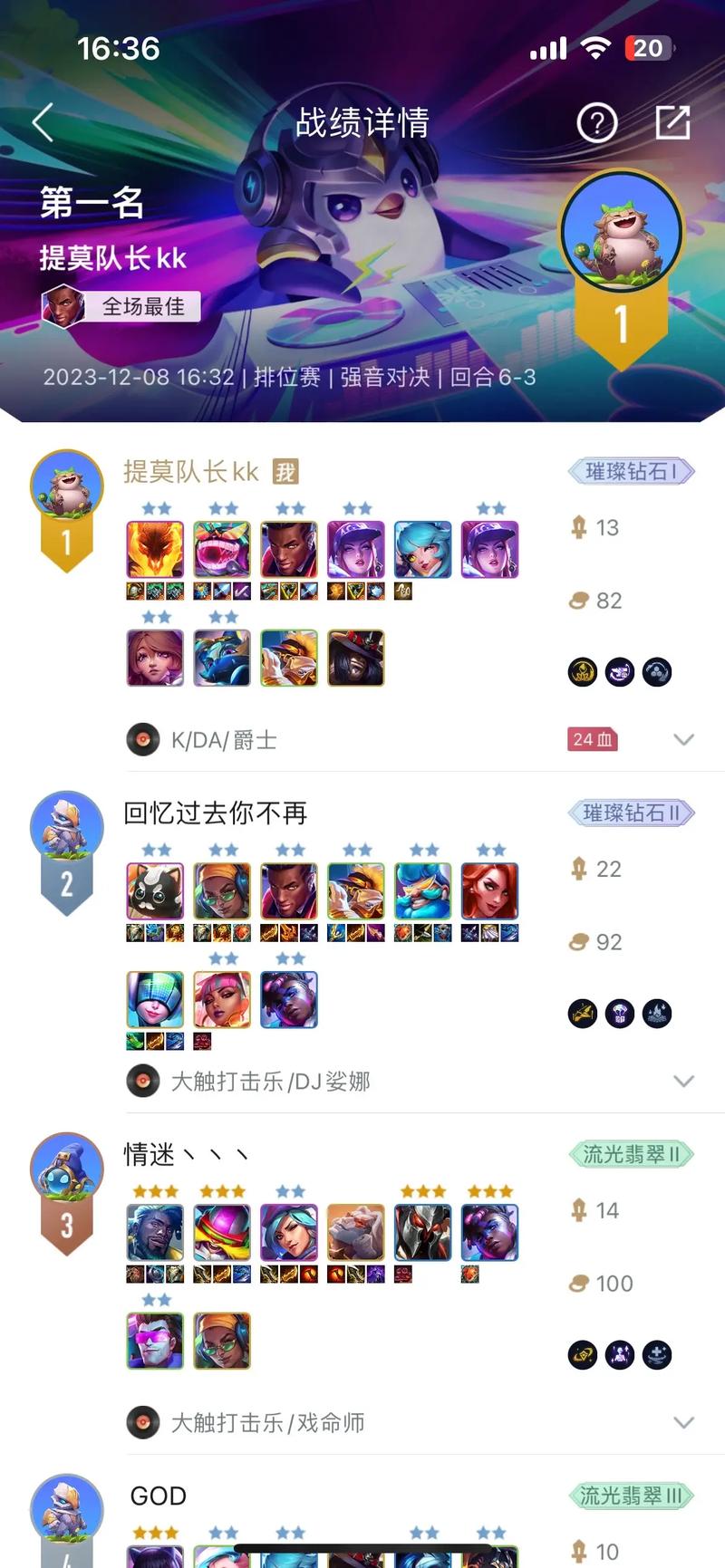Share this match result

(672, 122)
